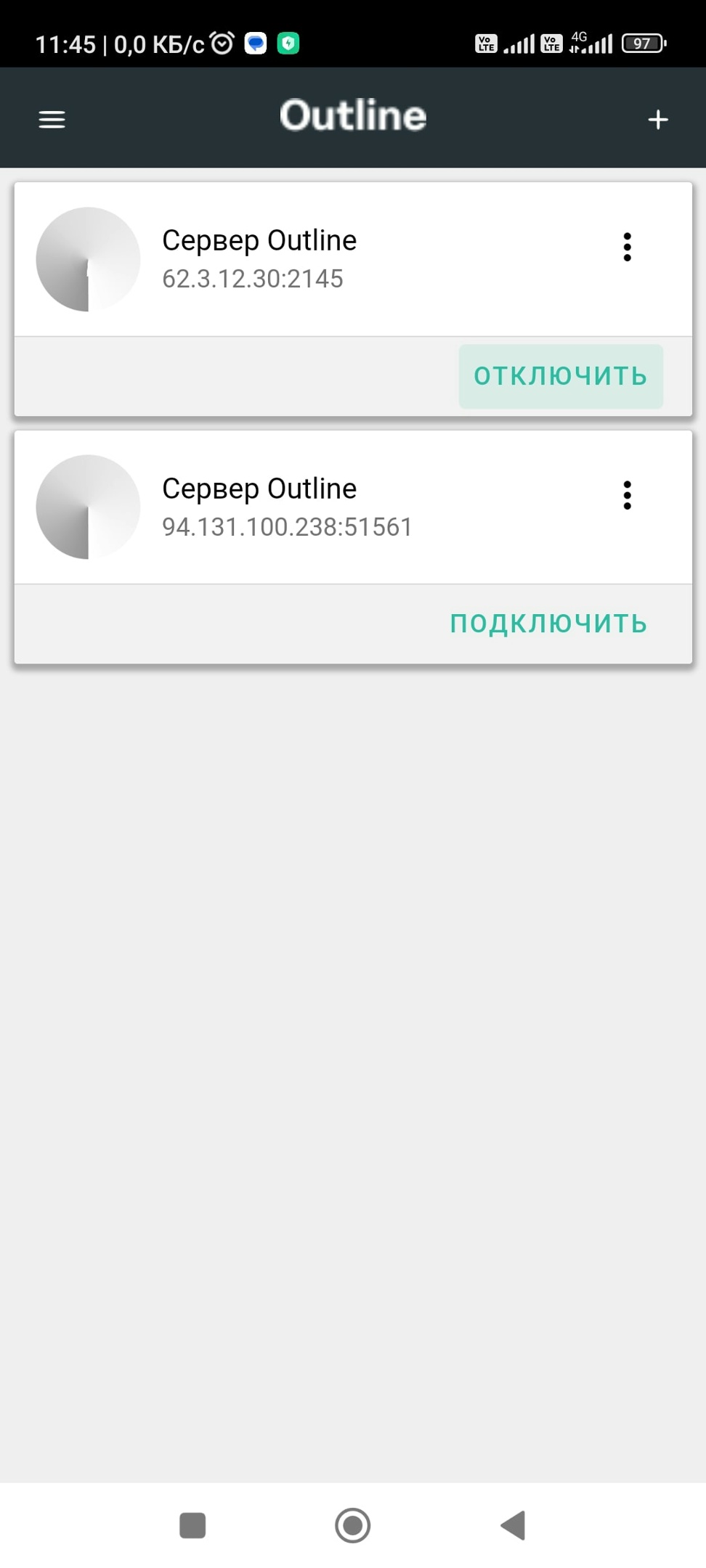Select the server card showing 62.3.12.30:2145

353,259
